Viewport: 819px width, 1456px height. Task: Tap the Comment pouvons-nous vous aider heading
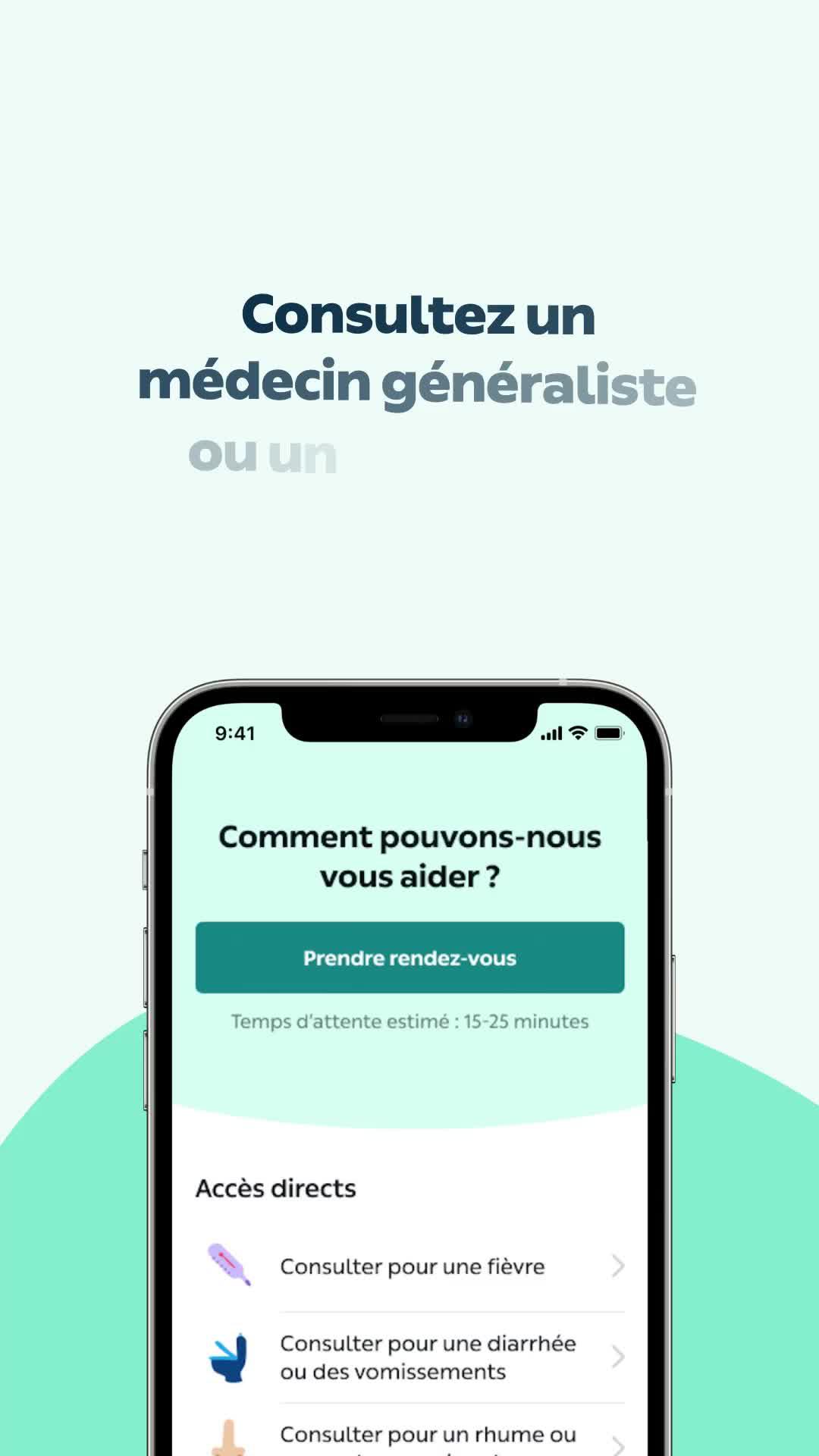tap(409, 855)
